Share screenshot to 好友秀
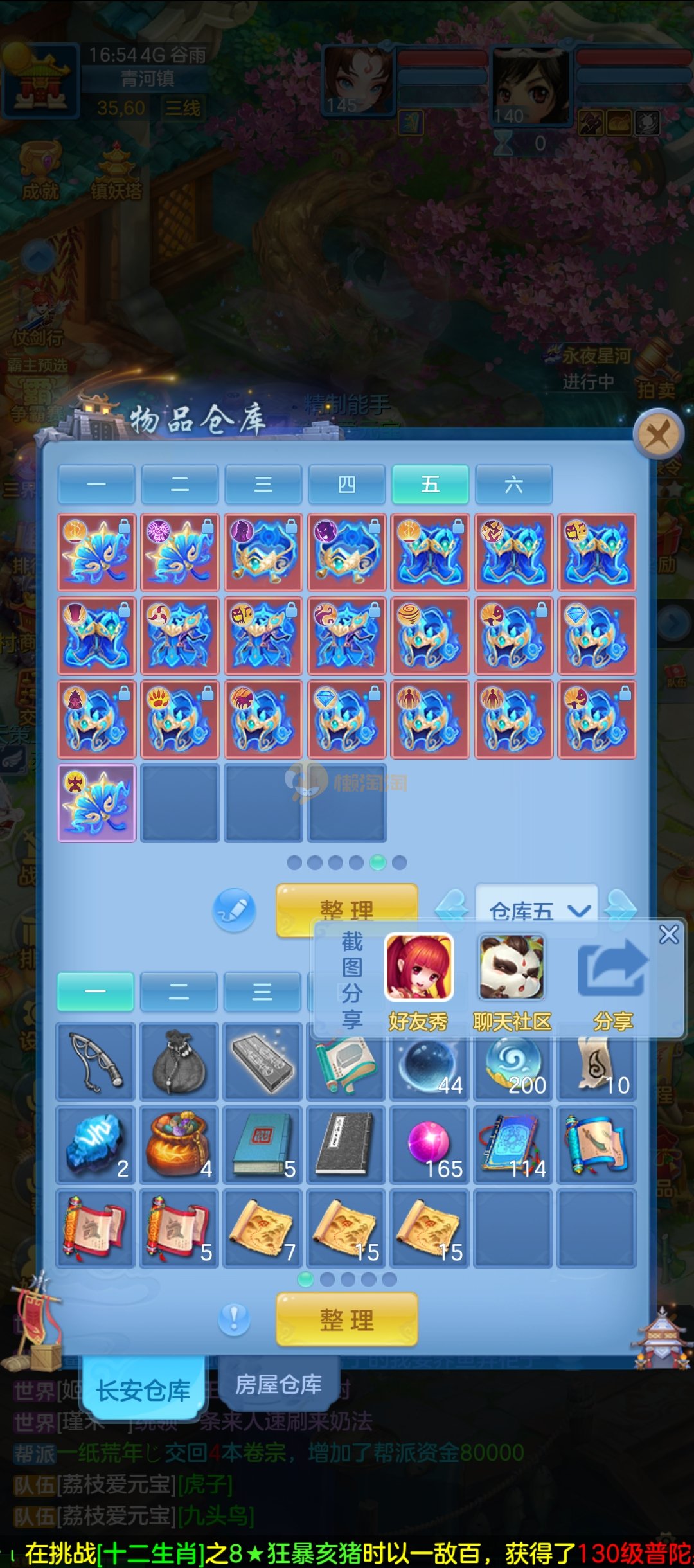The width and height of the screenshot is (694, 1568). (x=419, y=981)
